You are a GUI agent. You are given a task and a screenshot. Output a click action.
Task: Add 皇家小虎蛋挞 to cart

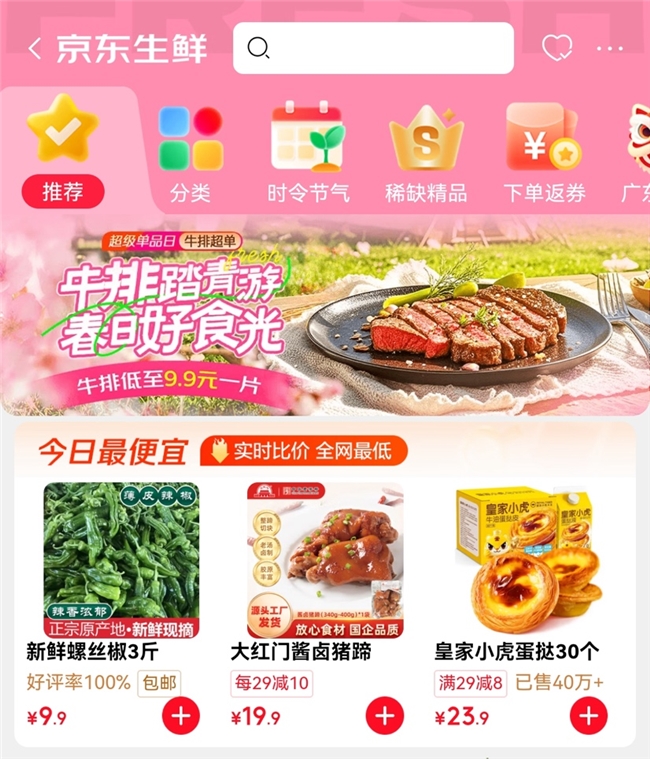[x=589, y=716]
